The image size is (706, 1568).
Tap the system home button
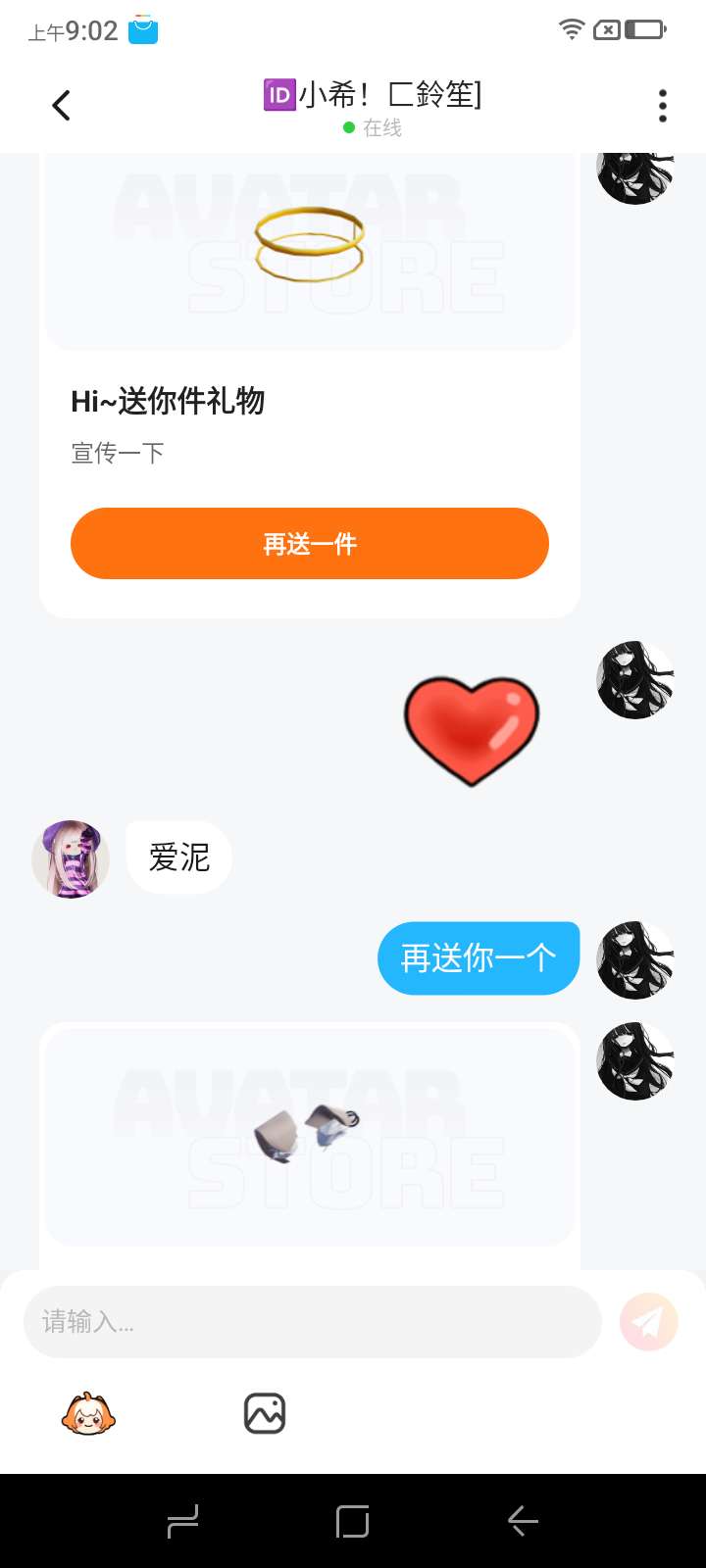coord(353,1522)
